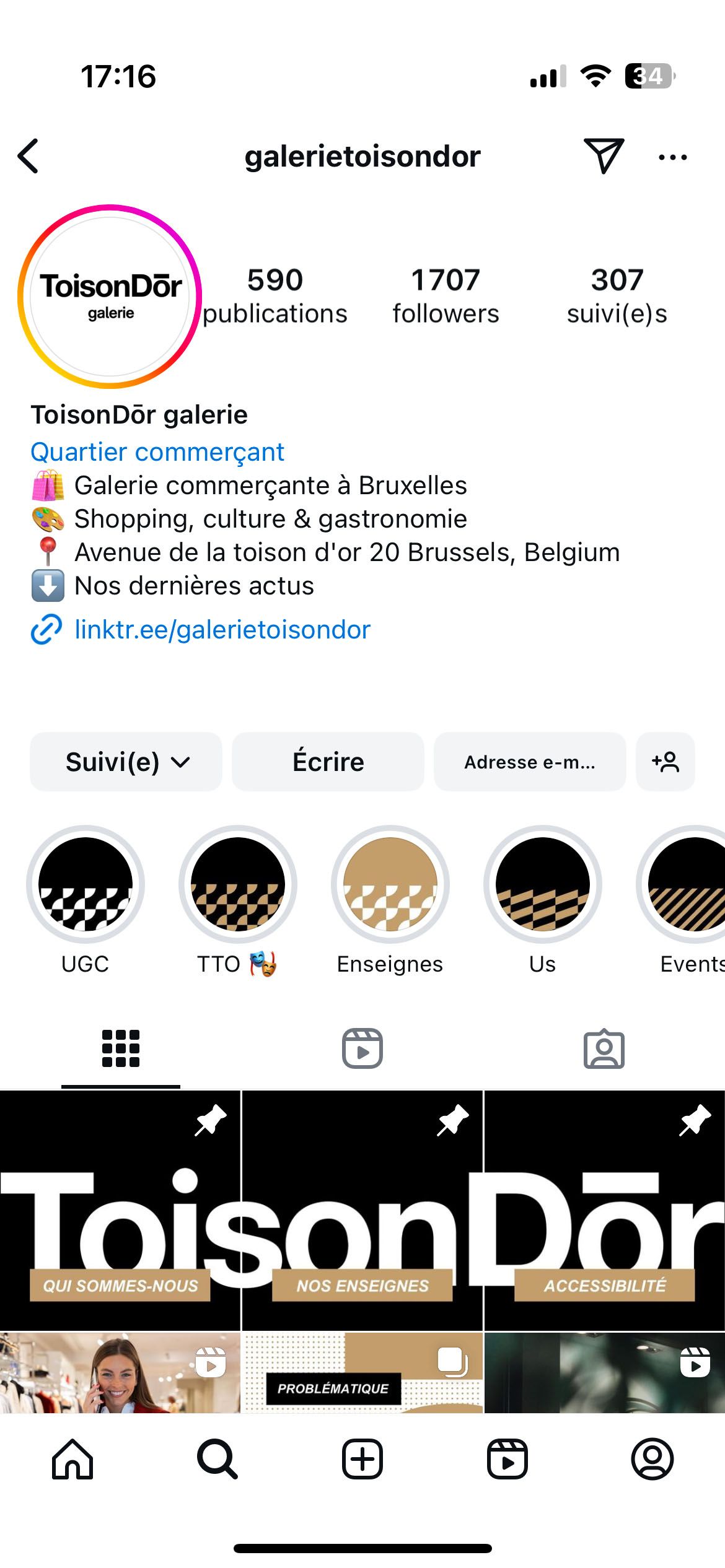Show suggested accounts with add-person icon
Image resolution: width=725 pixels, height=1568 pixels.
[666, 762]
